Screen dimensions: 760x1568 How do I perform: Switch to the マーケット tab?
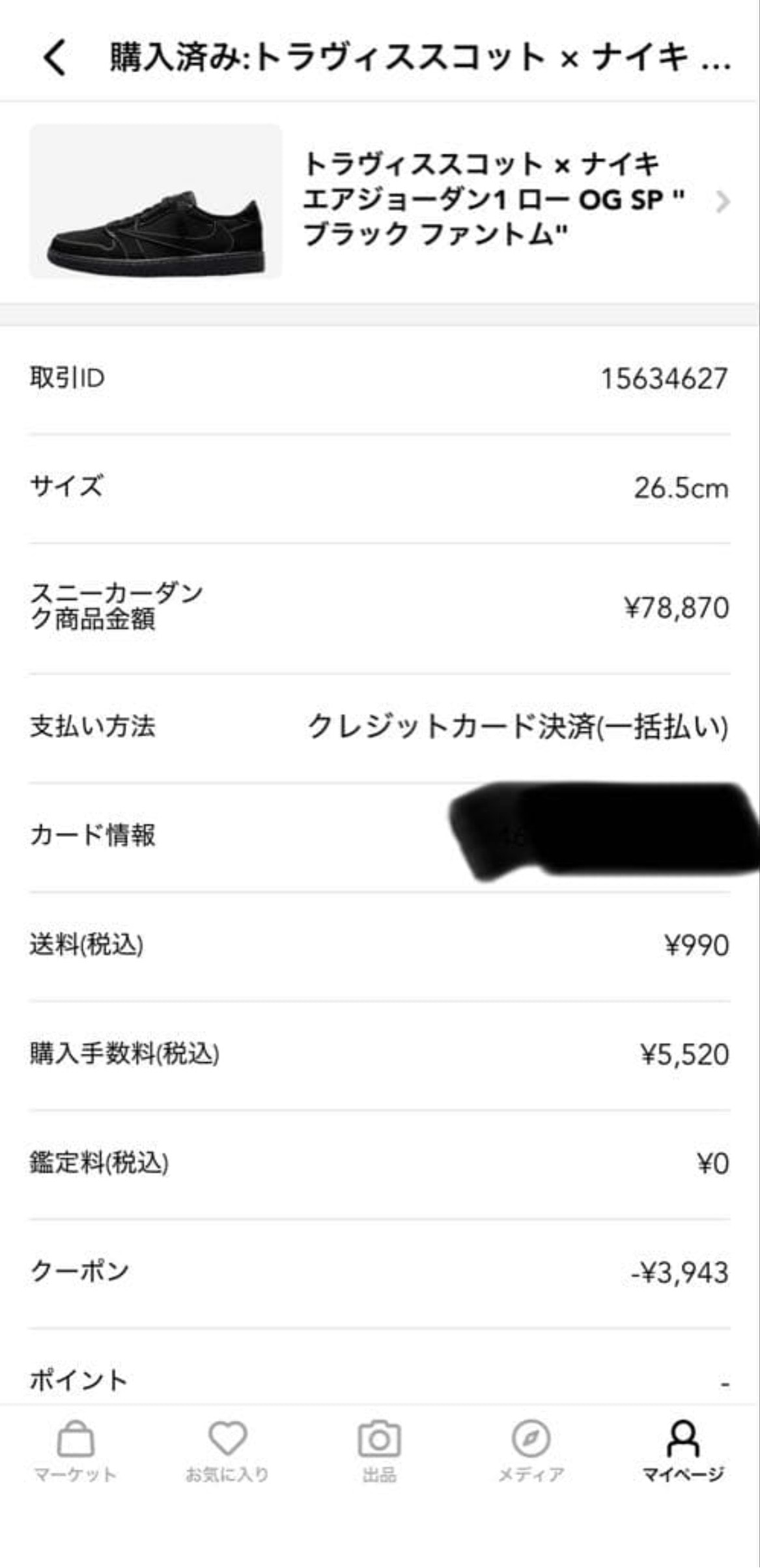tap(76, 1451)
